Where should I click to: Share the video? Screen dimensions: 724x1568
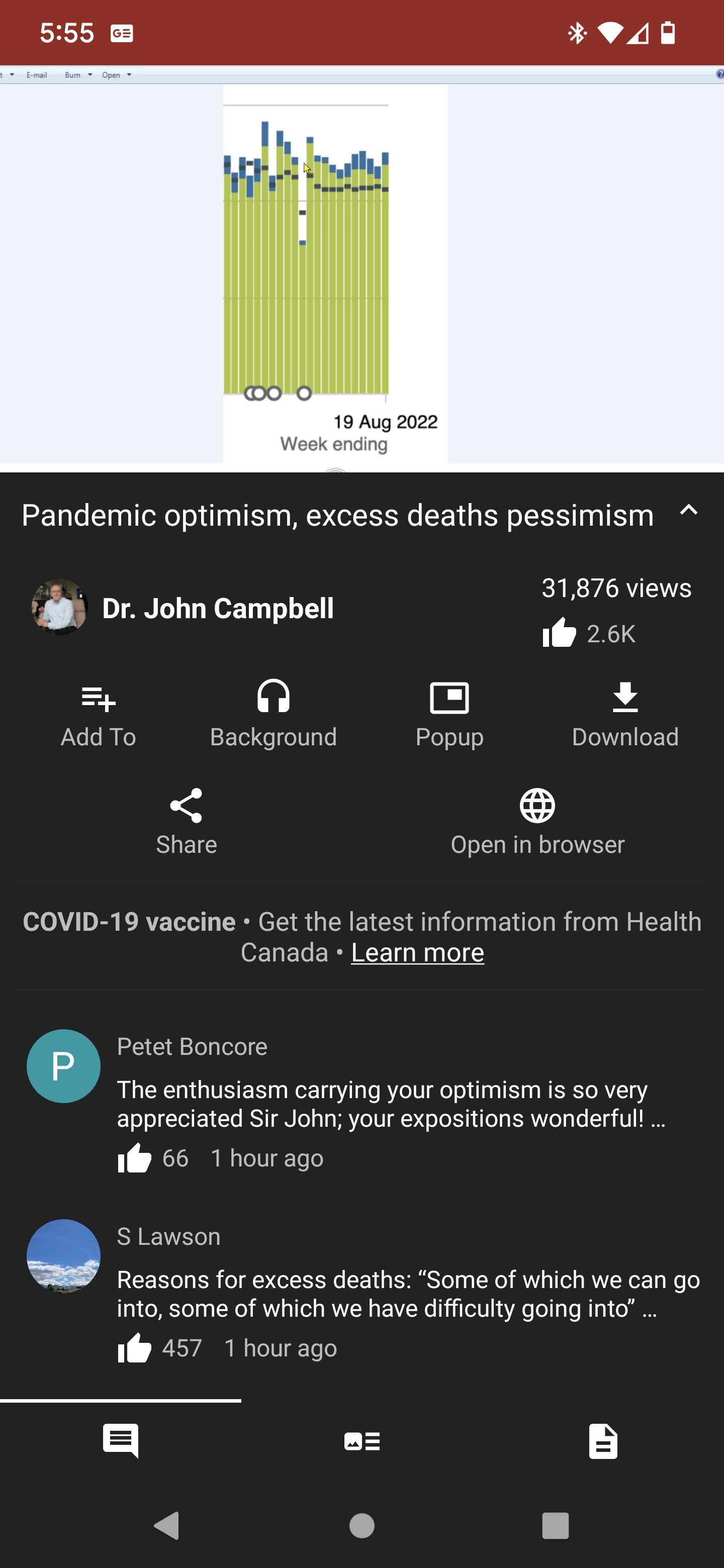click(187, 822)
